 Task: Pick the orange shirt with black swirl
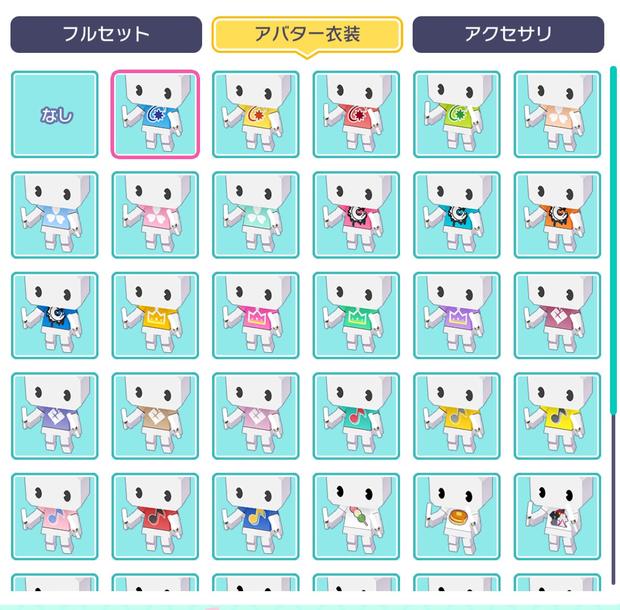[x=558, y=215]
